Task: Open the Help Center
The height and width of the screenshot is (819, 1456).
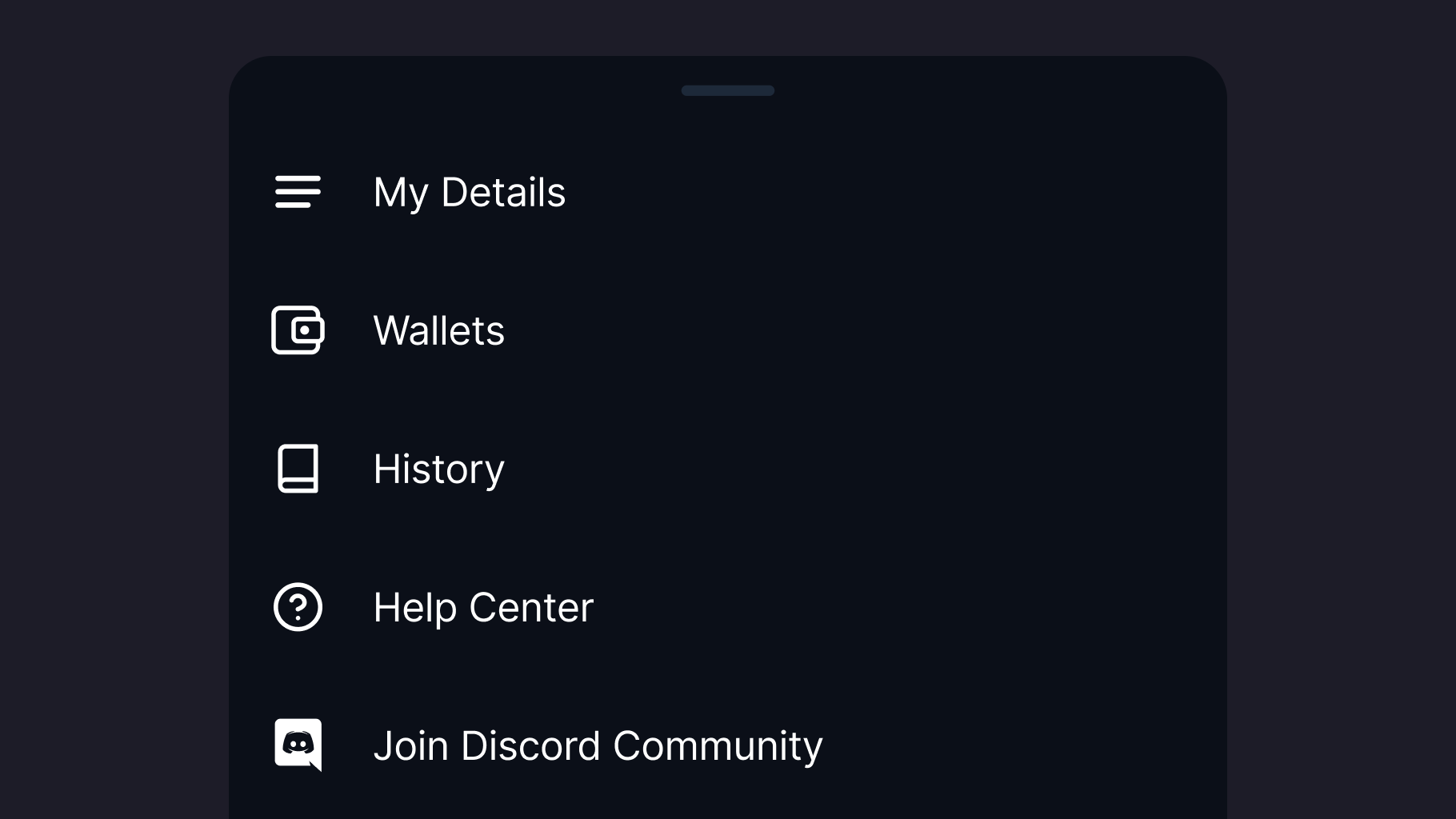Action: [482, 607]
